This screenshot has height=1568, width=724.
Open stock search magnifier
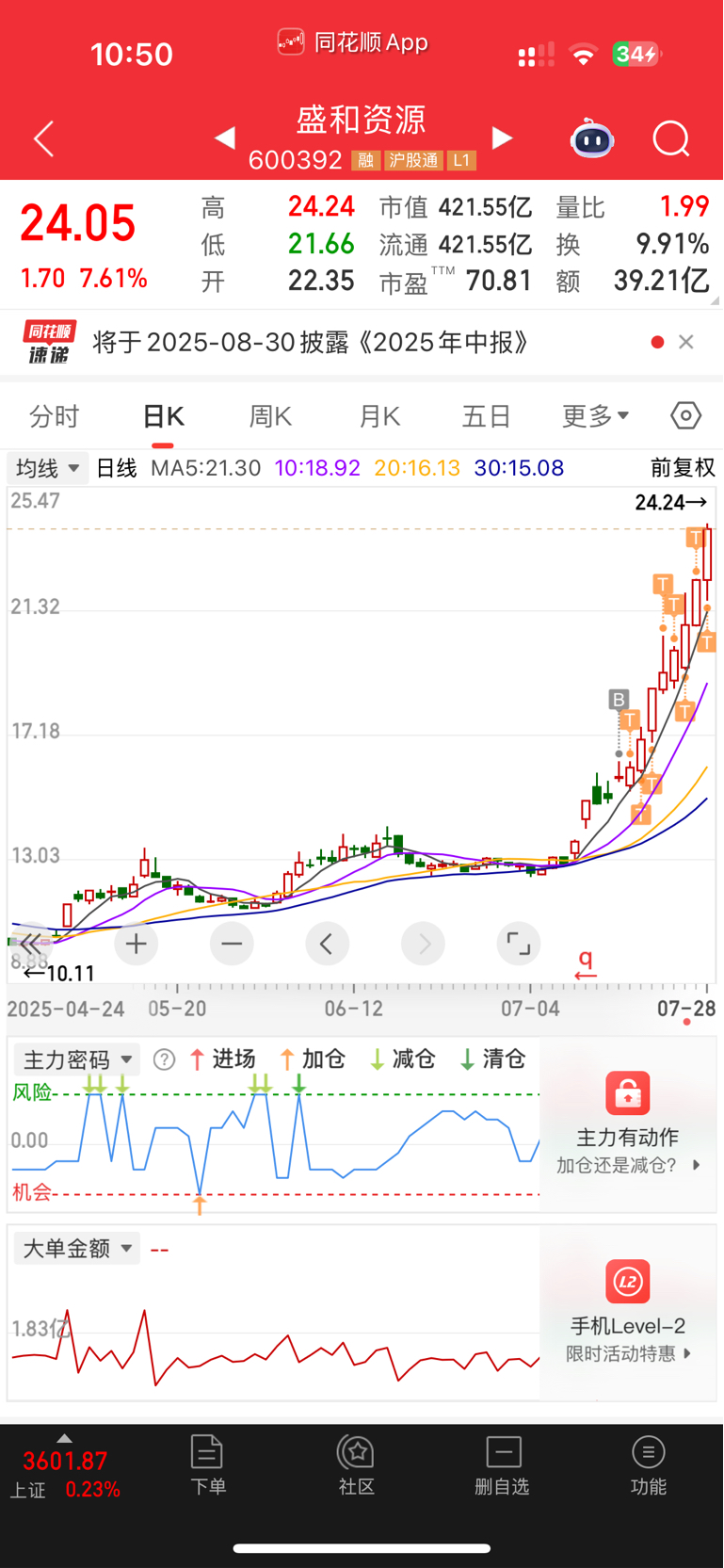coord(671,139)
